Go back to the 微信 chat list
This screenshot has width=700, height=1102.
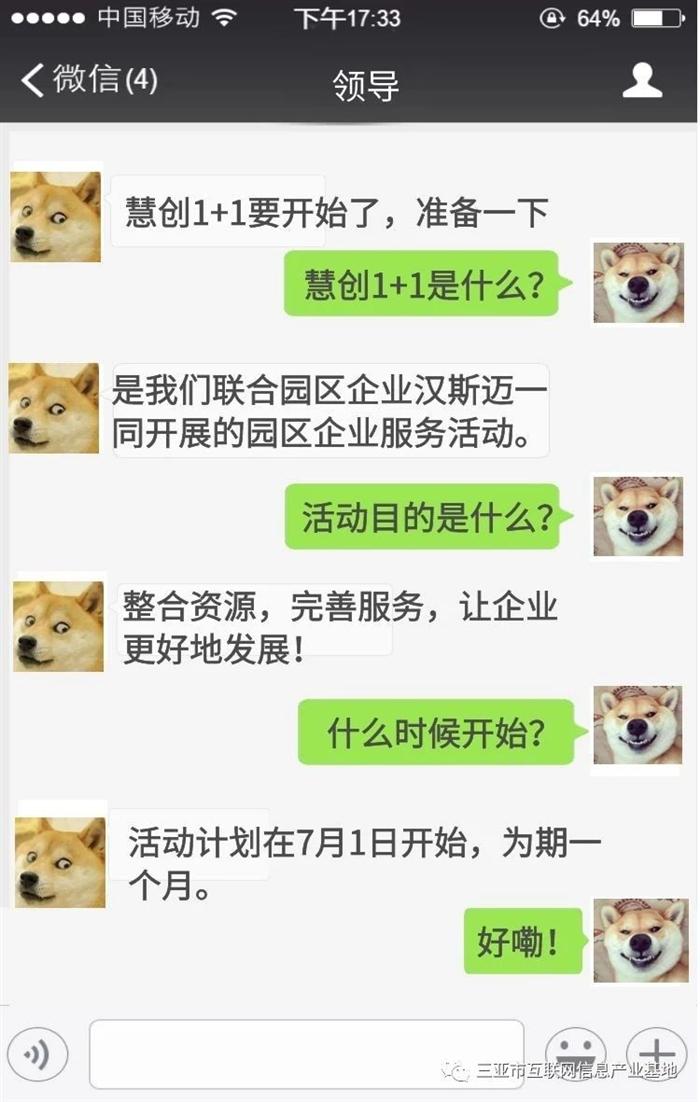[88, 80]
